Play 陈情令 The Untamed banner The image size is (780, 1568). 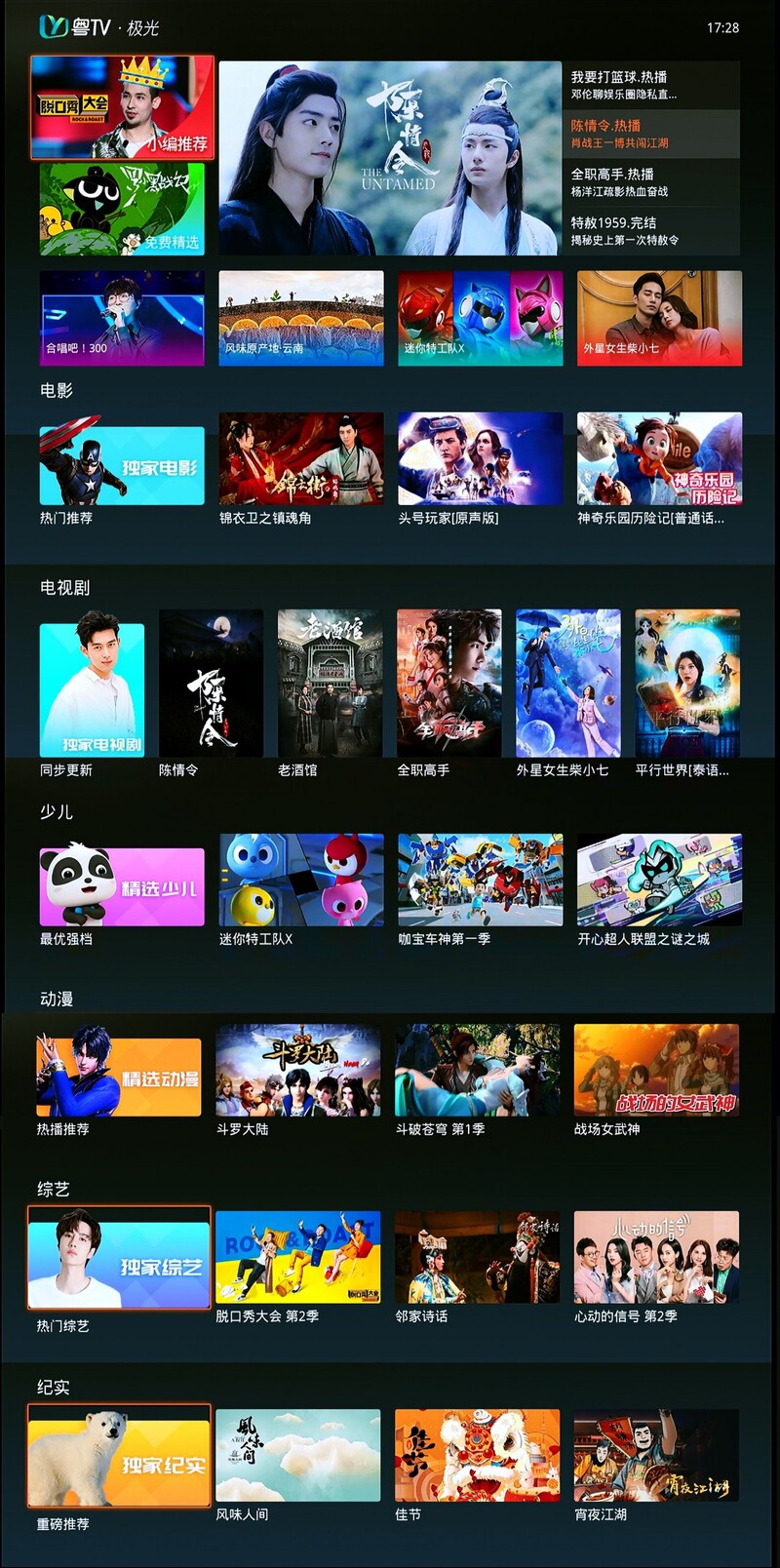(390, 158)
